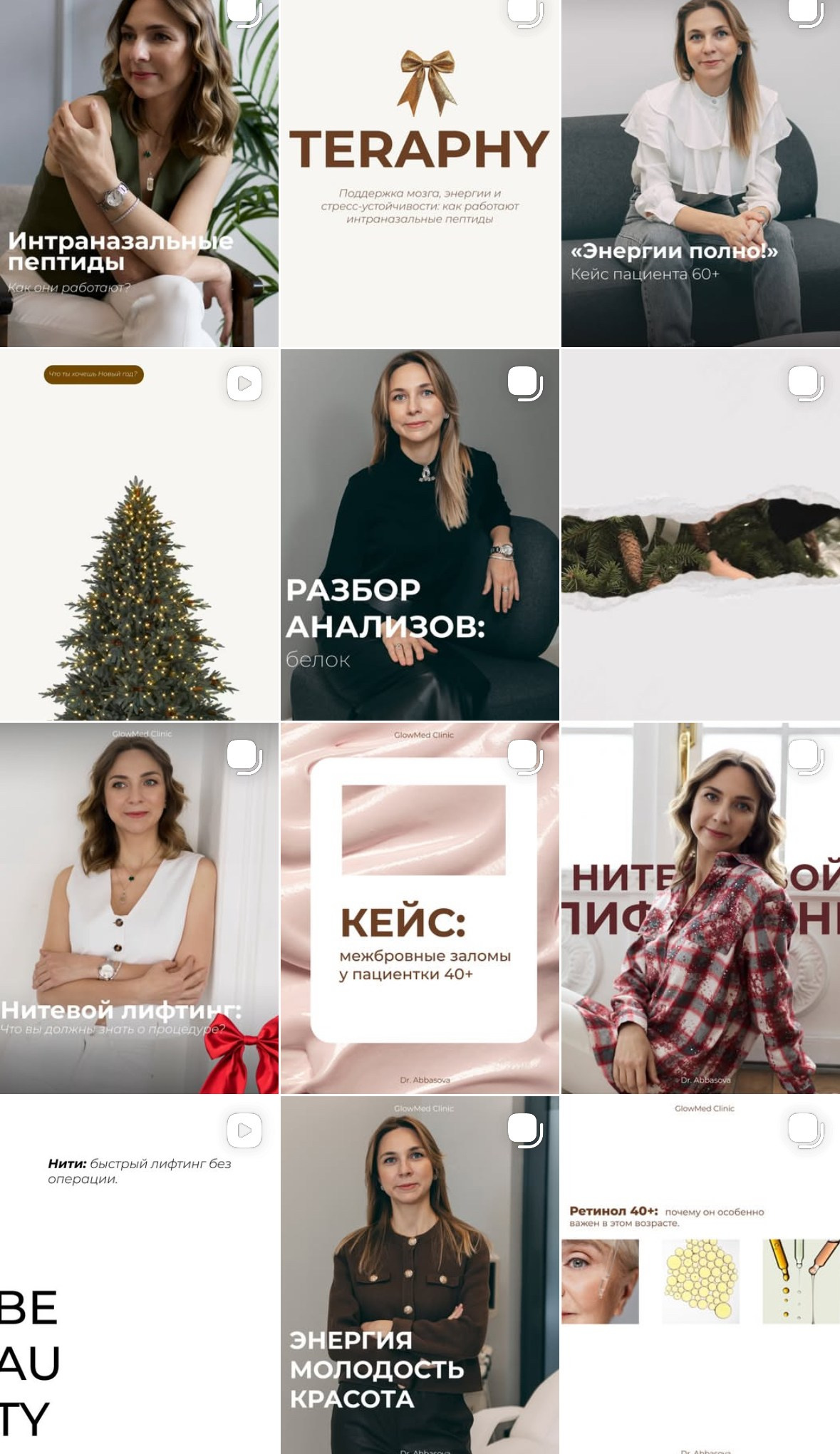840x1454 pixels.
Task: Play the Christmas tree reel
Action: 139,535
